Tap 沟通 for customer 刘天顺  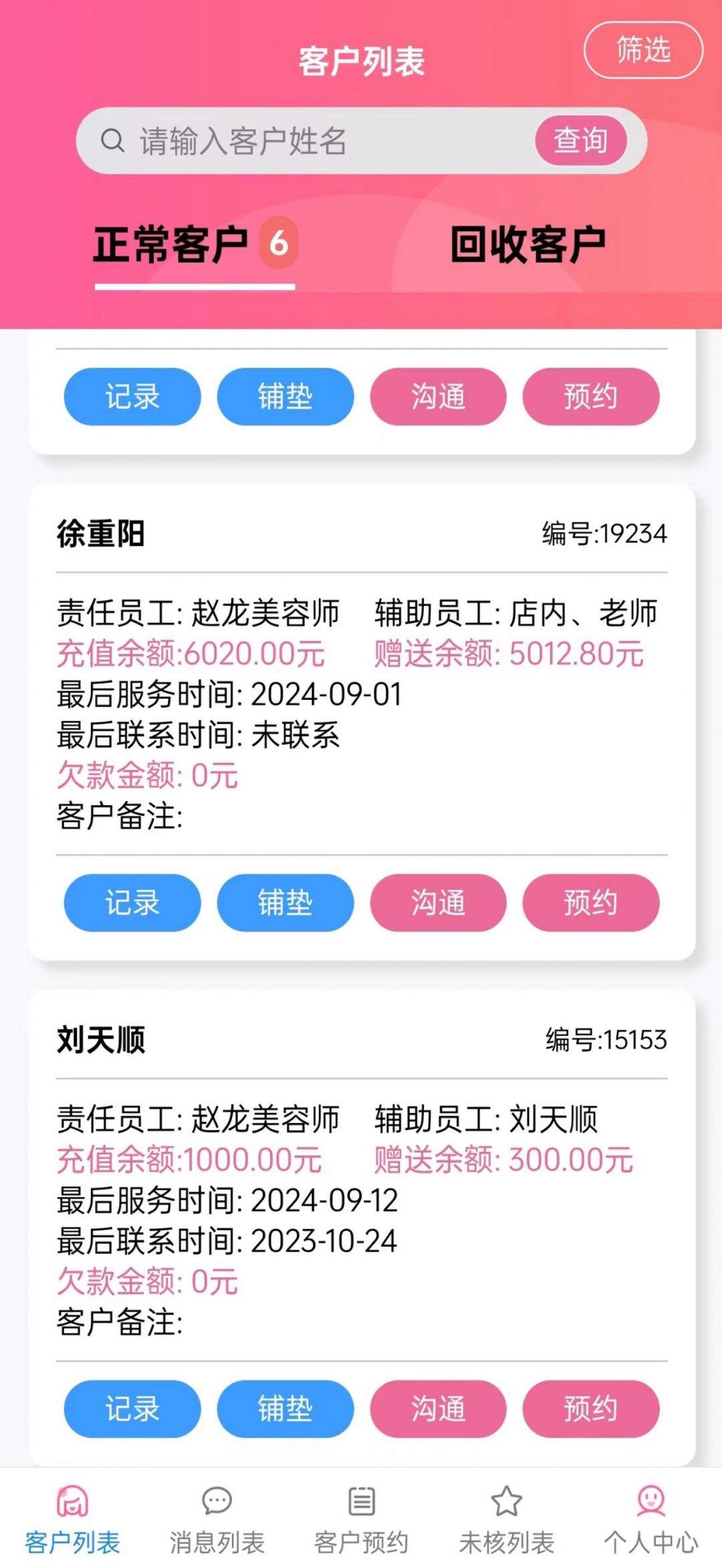pyautogui.click(x=438, y=1408)
